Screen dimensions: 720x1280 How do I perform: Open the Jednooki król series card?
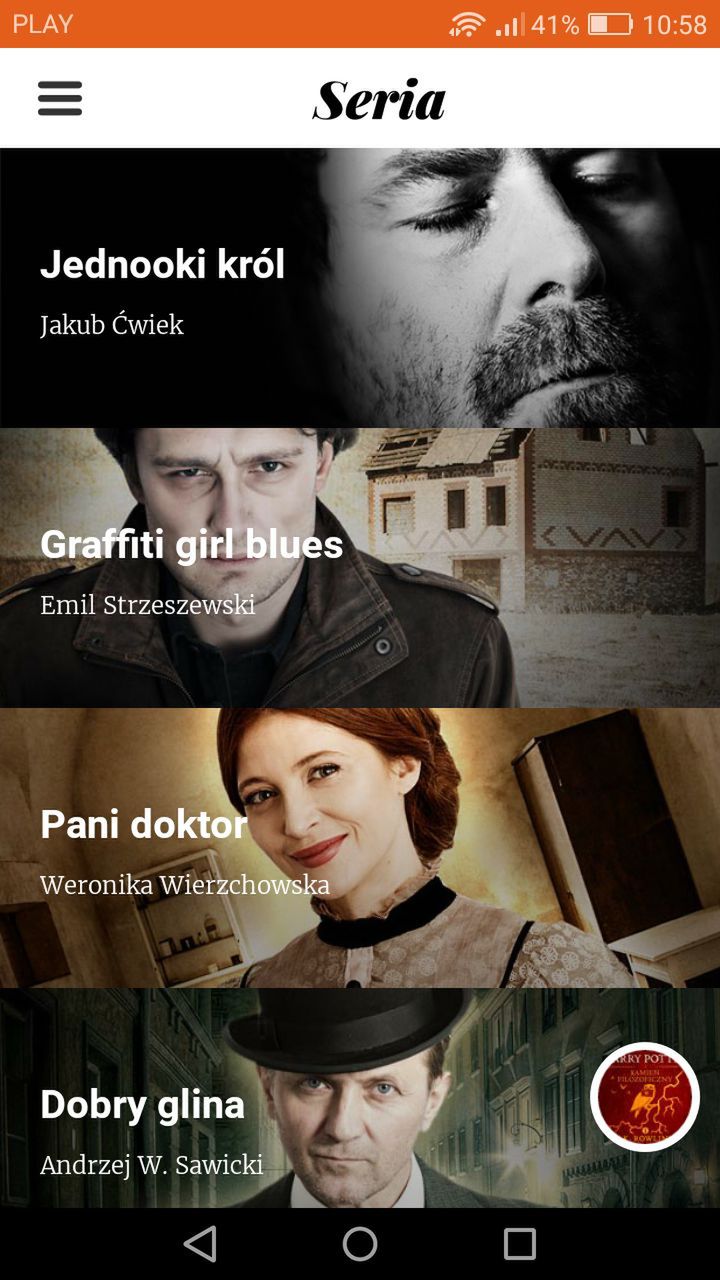tap(360, 288)
